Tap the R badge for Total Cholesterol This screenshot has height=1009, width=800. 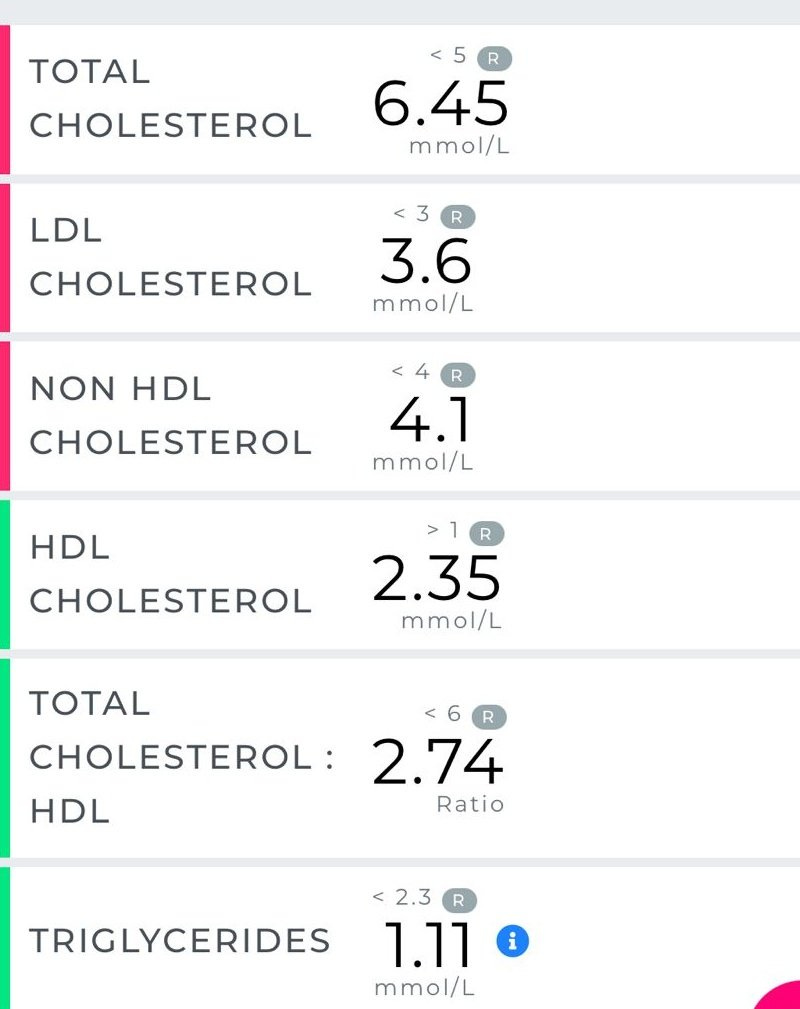pyautogui.click(x=494, y=58)
